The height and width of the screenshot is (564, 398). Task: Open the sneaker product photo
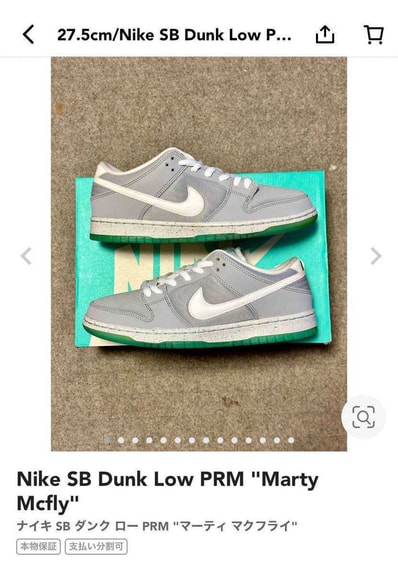tap(199, 254)
